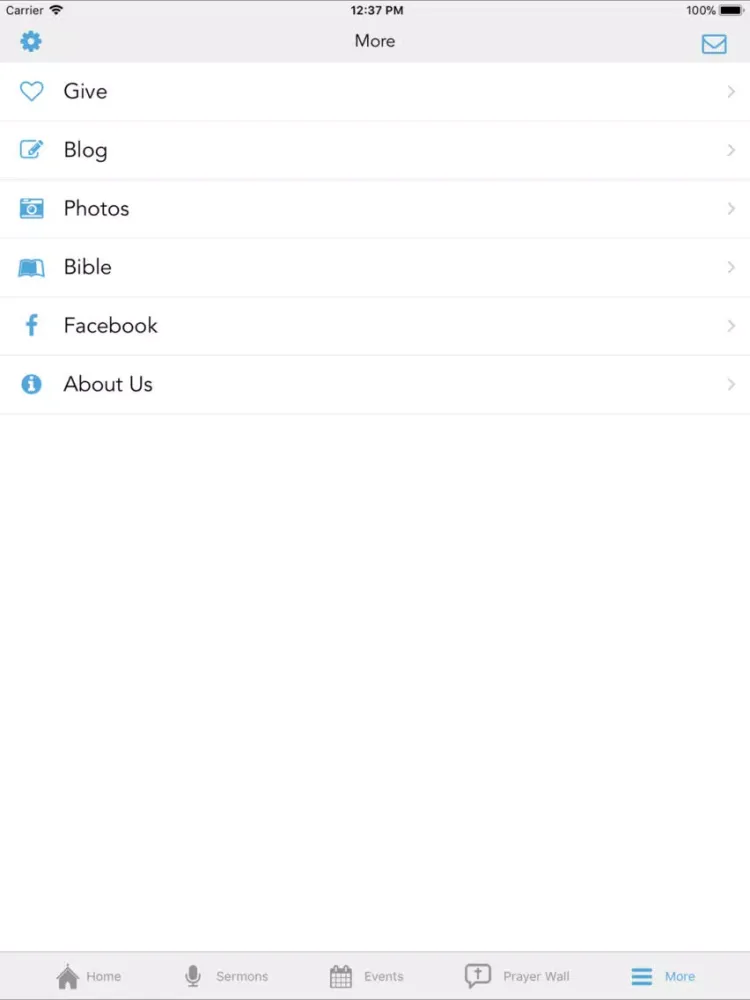Click the speech bubble Prayer Wall icon
The width and height of the screenshot is (750, 1000).
(x=478, y=974)
